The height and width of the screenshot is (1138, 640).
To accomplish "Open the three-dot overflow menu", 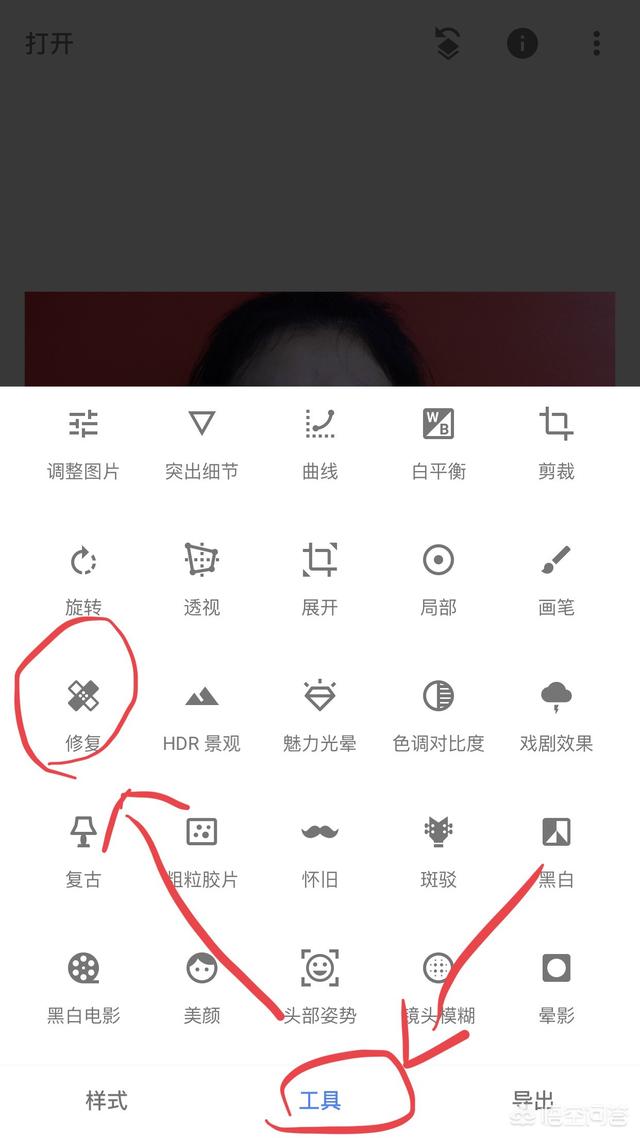I will tap(596, 44).
